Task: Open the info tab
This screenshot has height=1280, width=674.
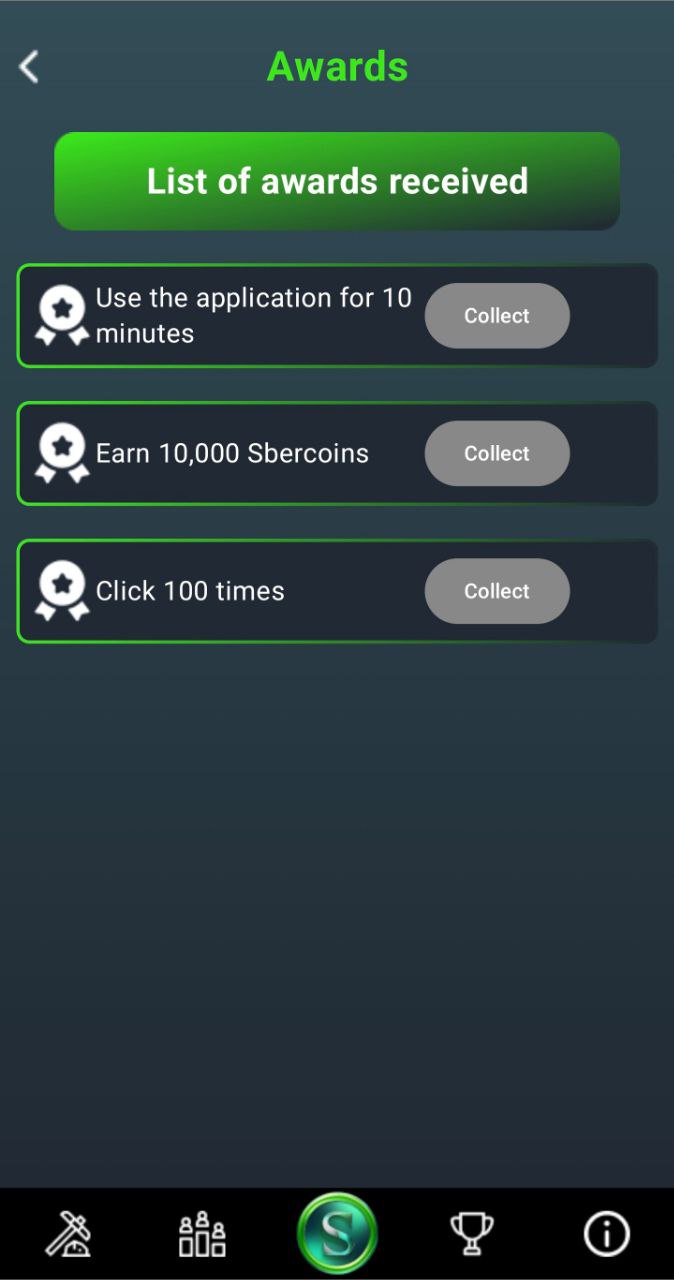Action: pyautogui.click(x=607, y=1234)
